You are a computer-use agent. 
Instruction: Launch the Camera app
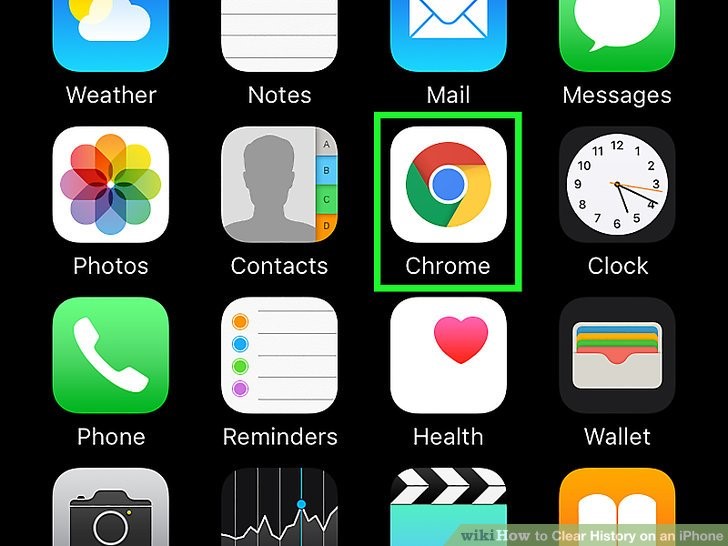[x=110, y=508]
